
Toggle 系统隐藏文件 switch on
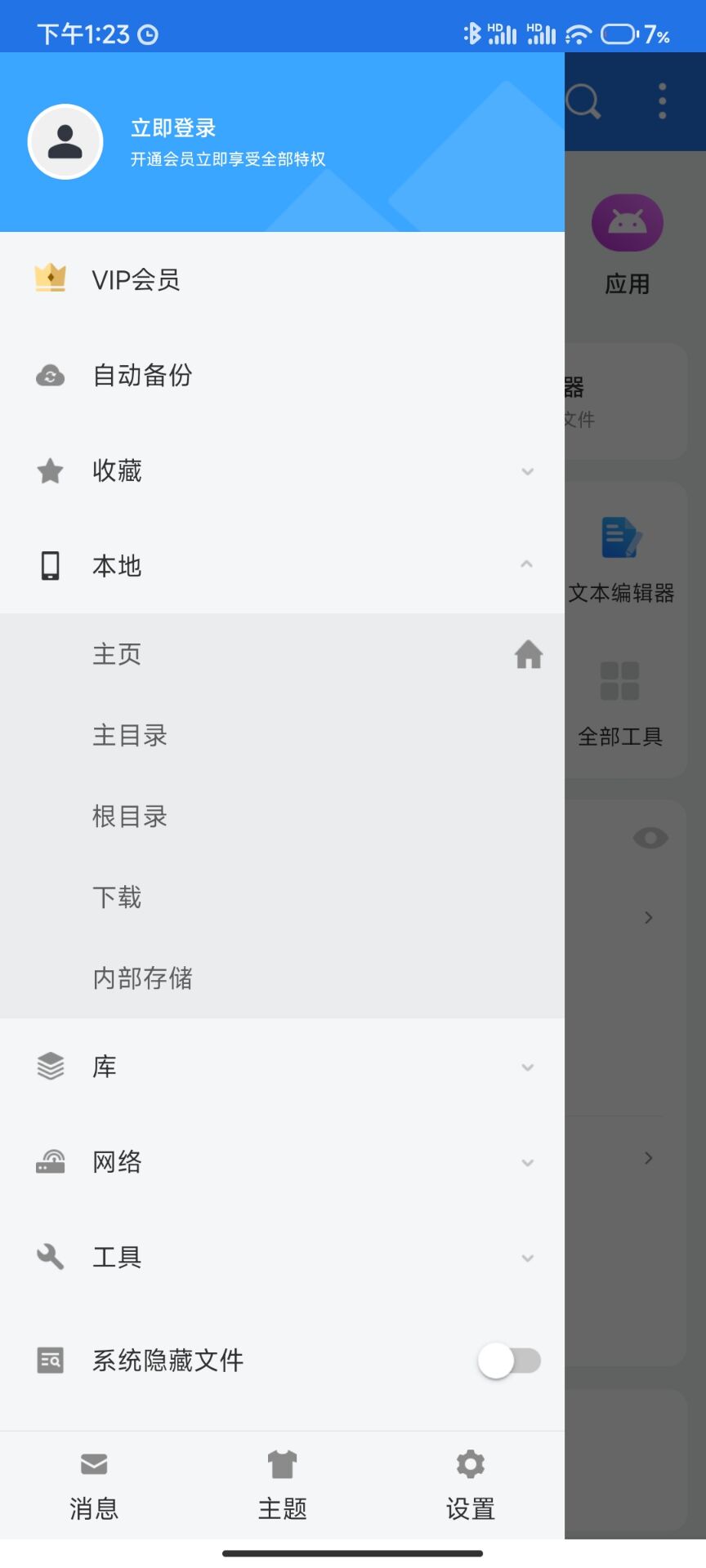pos(509,1361)
